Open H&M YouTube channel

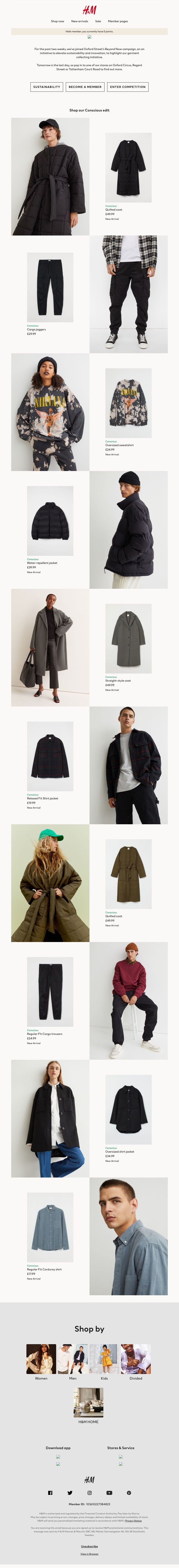(x=109, y=1492)
